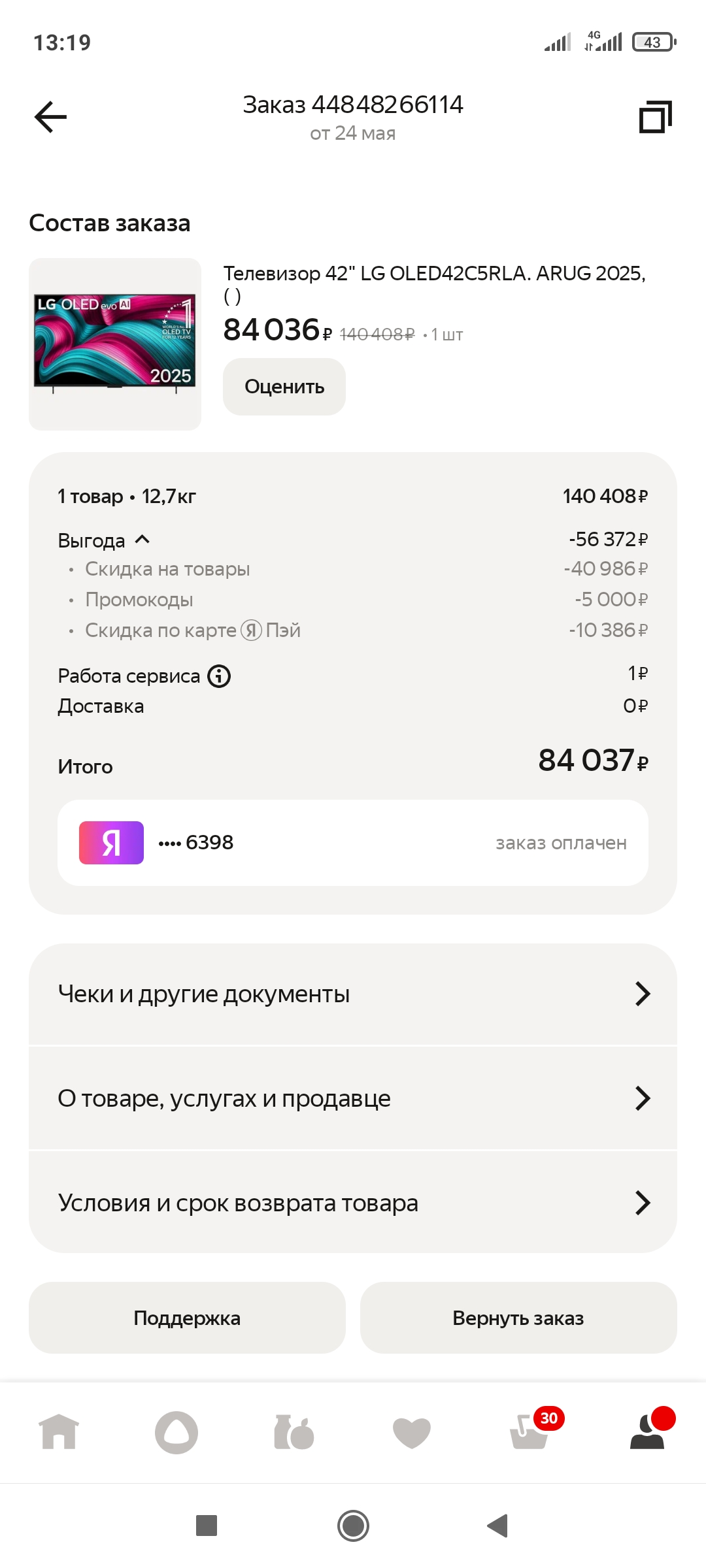Go back from the order details
Screen dimensions: 706x1568
[50, 118]
